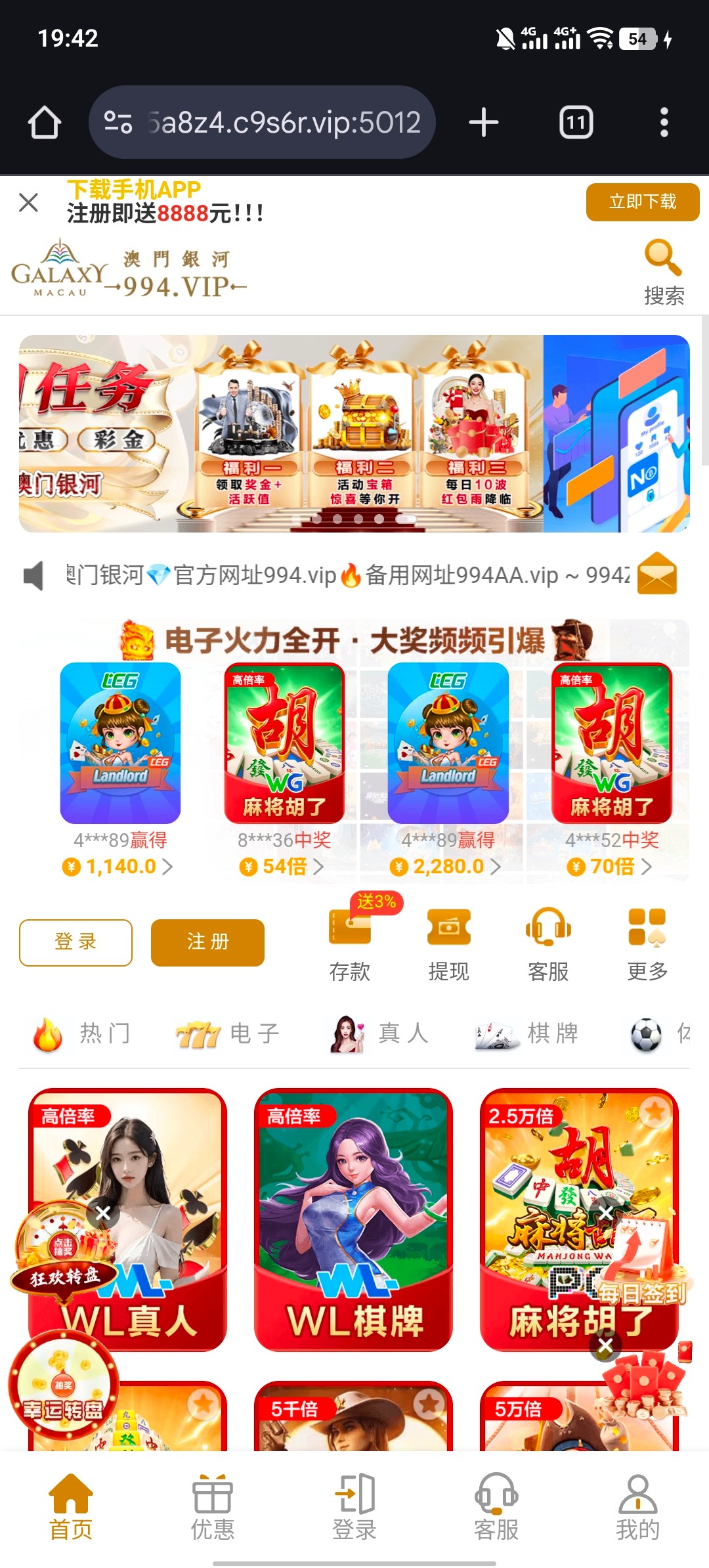Tap the 登录 outlined button
The height and width of the screenshot is (1568, 709).
[75, 942]
